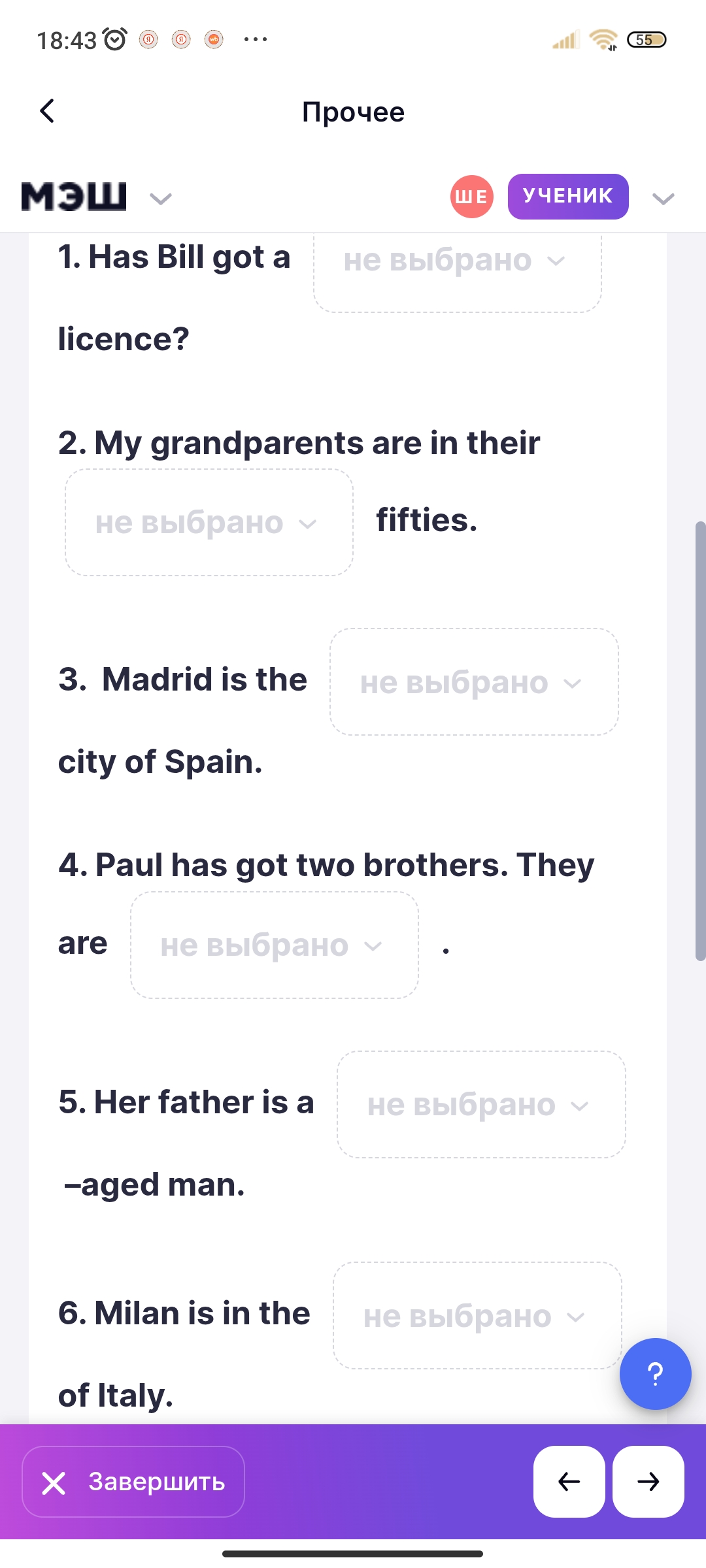This screenshot has width=706, height=1568.
Task: Open dropdown in 'Her father is a' sentence
Action: point(481,1105)
